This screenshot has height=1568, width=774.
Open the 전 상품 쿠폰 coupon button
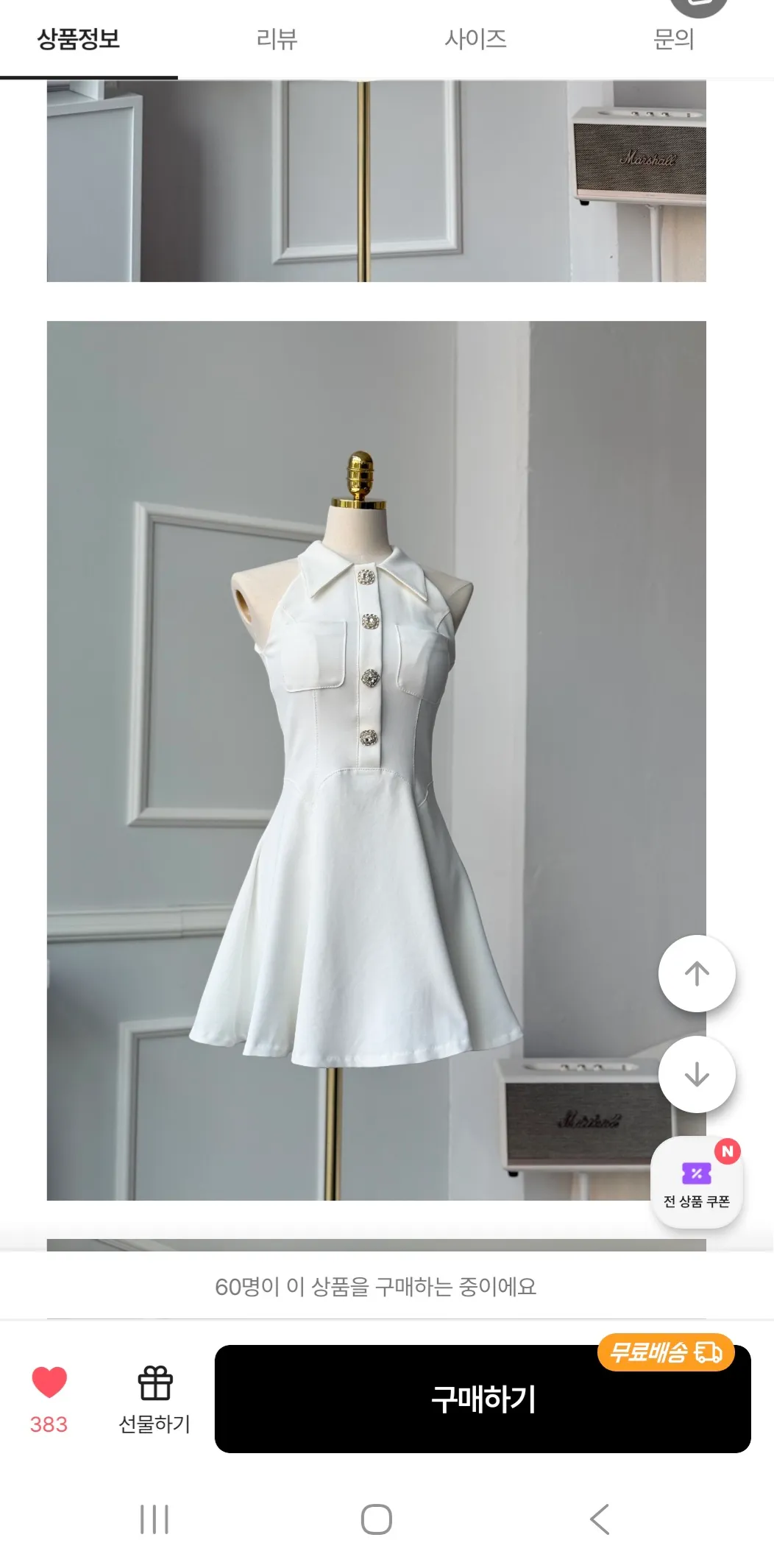[x=697, y=1182]
